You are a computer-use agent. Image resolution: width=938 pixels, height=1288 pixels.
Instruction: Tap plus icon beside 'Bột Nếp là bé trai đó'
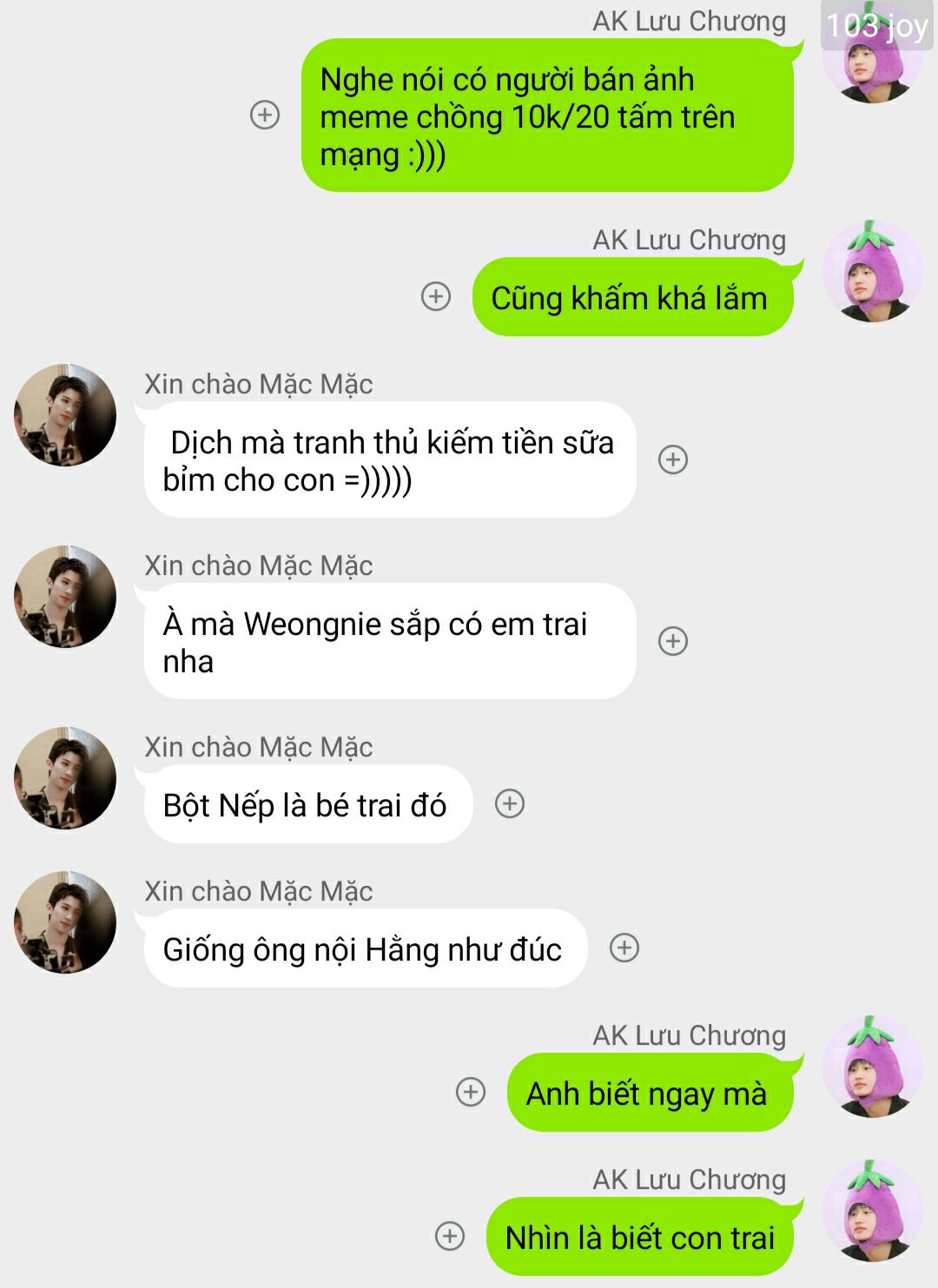[x=510, y=804]
